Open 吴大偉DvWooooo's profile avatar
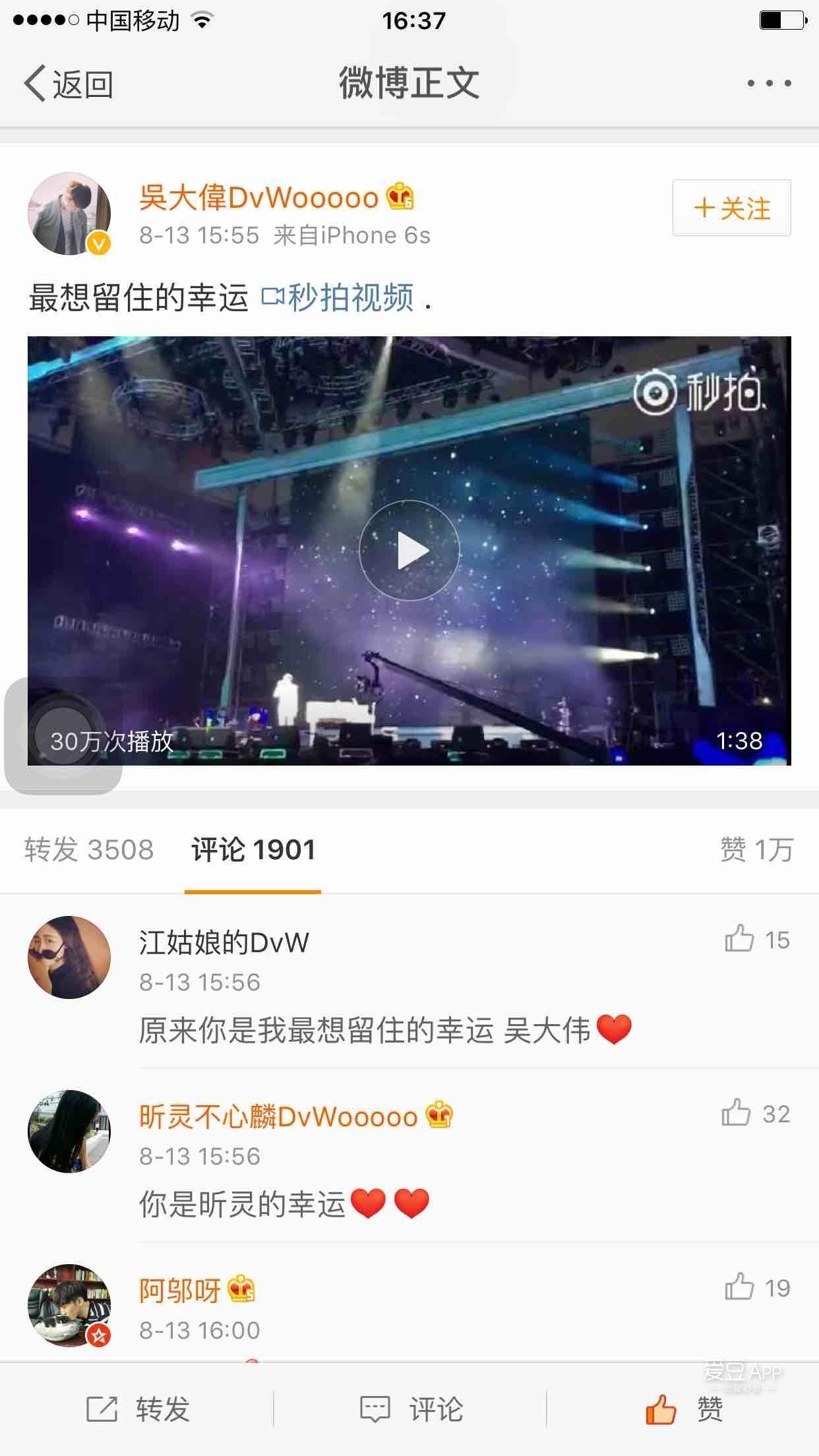 coord(69,214)
